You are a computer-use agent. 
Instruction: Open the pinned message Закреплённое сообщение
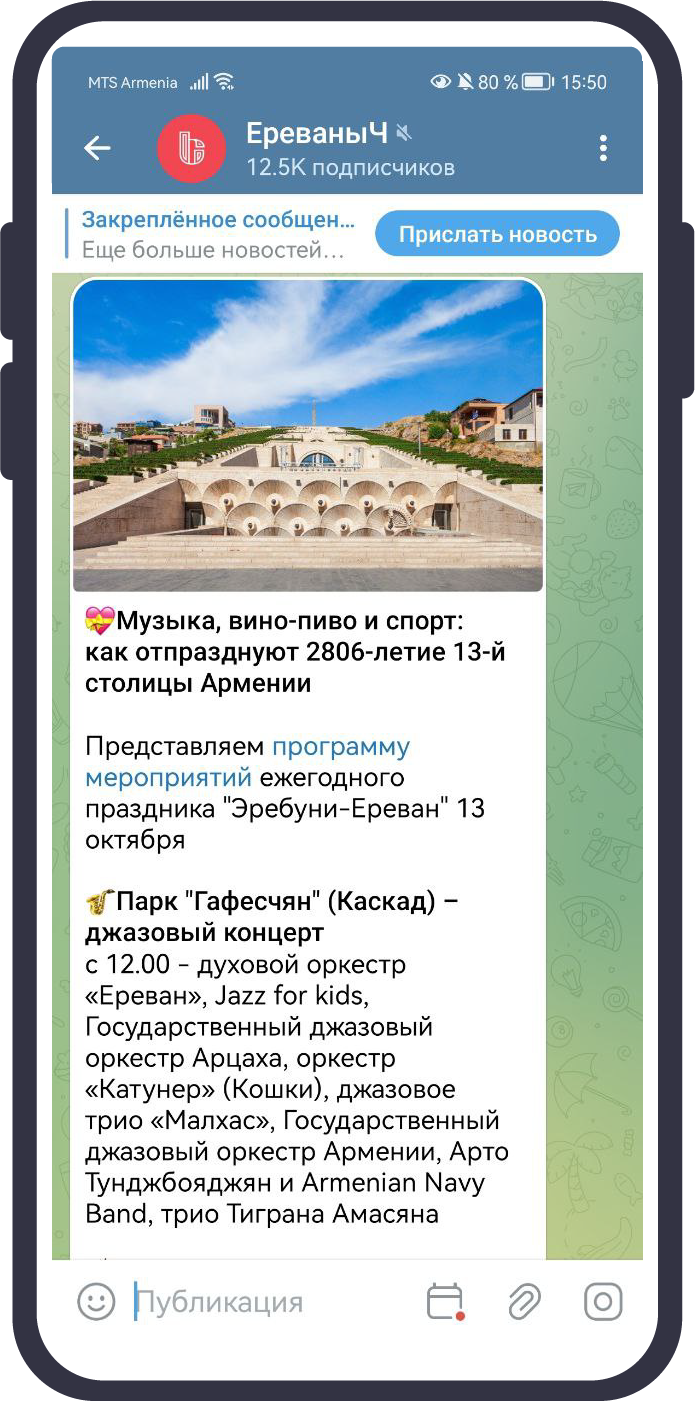point(217,234)
